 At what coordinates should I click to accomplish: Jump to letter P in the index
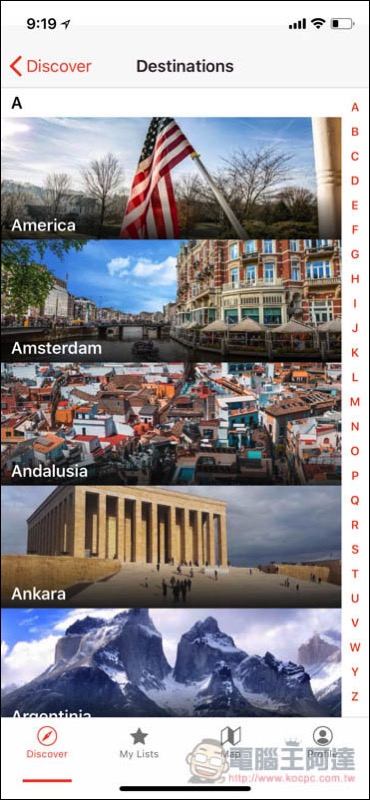[355, 475]
